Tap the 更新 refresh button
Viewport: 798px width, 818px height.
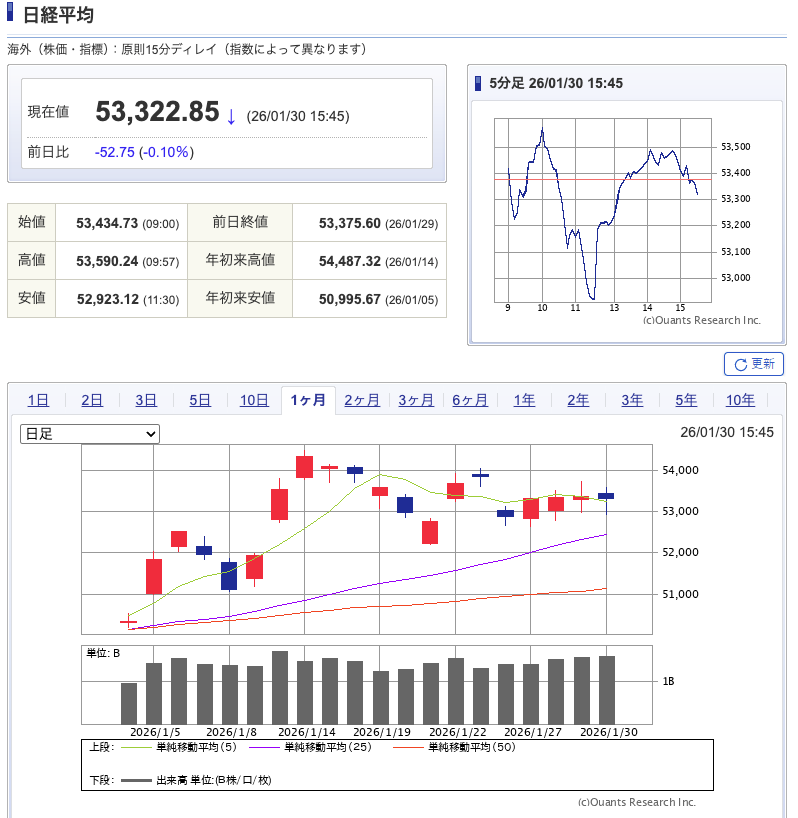pyautogui.click(x=754, y=364)
